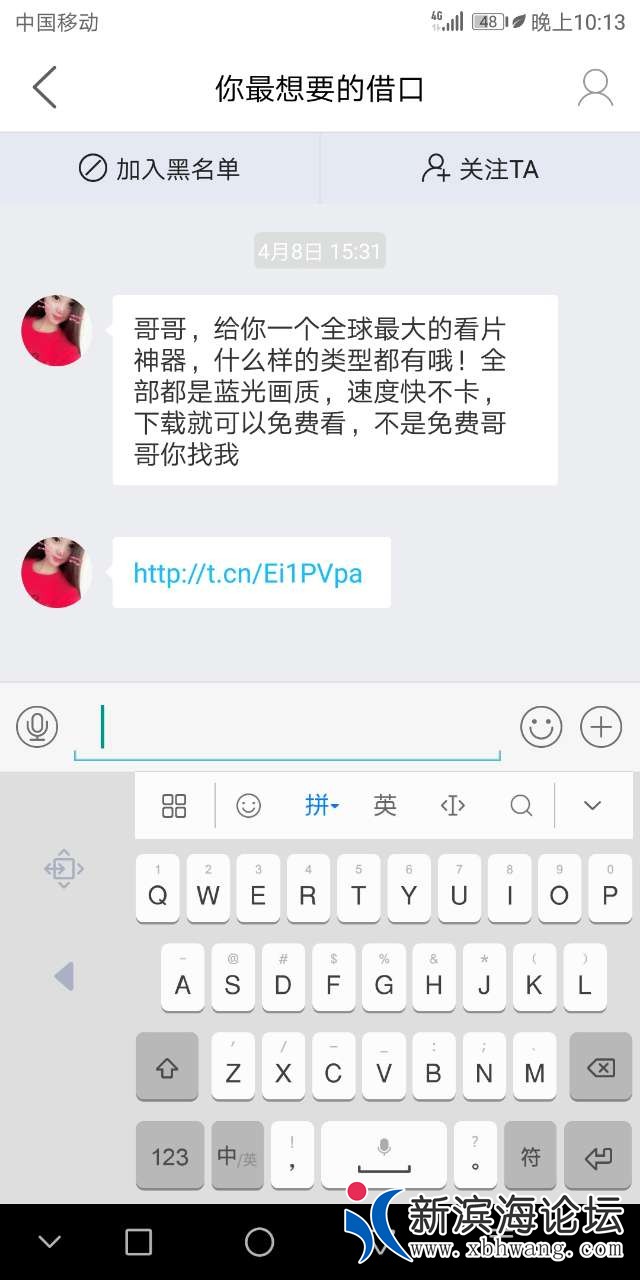Image resolution: width=640 pixels, height=1280 pixels.
Task: Open the keyboard's four-square grid menu
Action: pyautogui.click(x=174, y=805)
